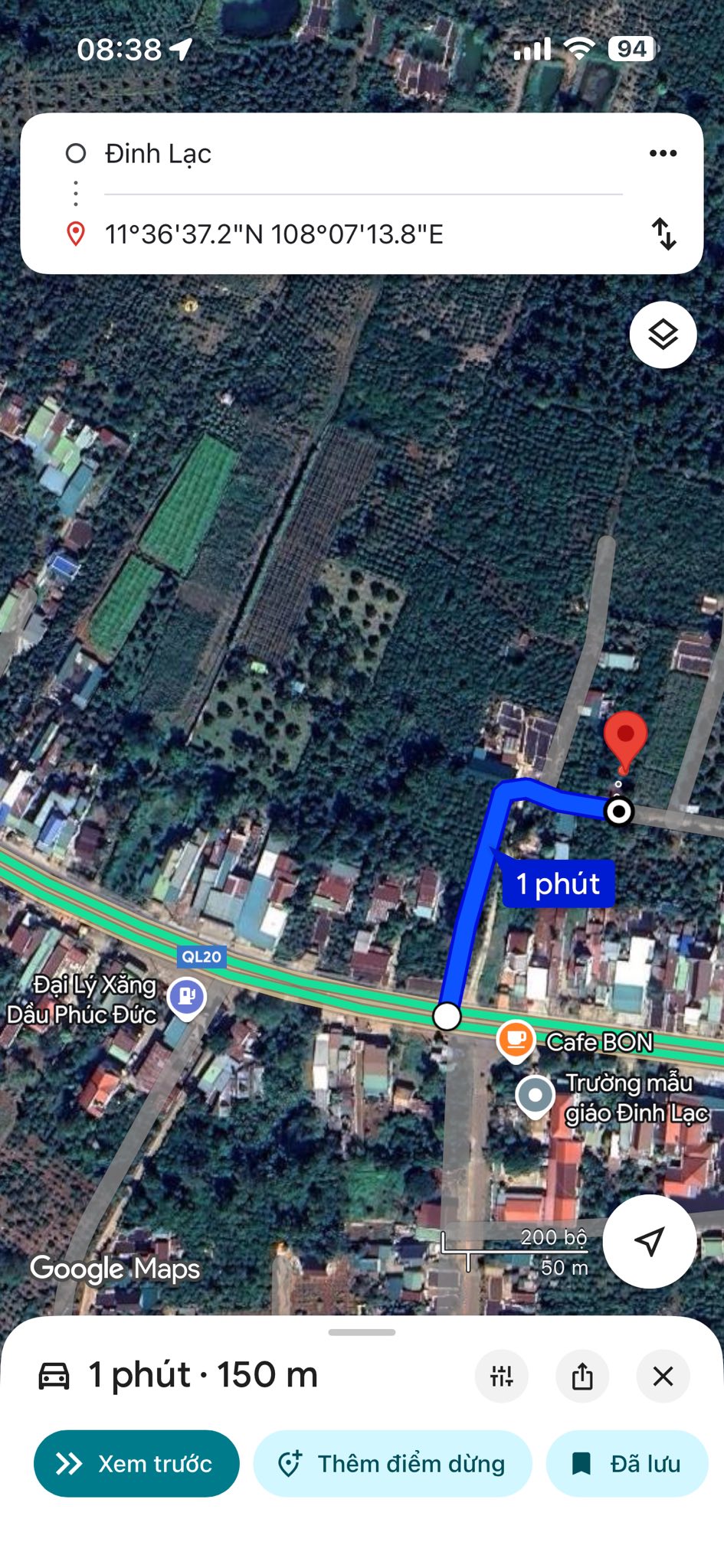The height and width of the screenshot is (1568, 724).
Task: Select Trường mẫu giáo Đinh Lạc marker
Action: point(535,1096)
